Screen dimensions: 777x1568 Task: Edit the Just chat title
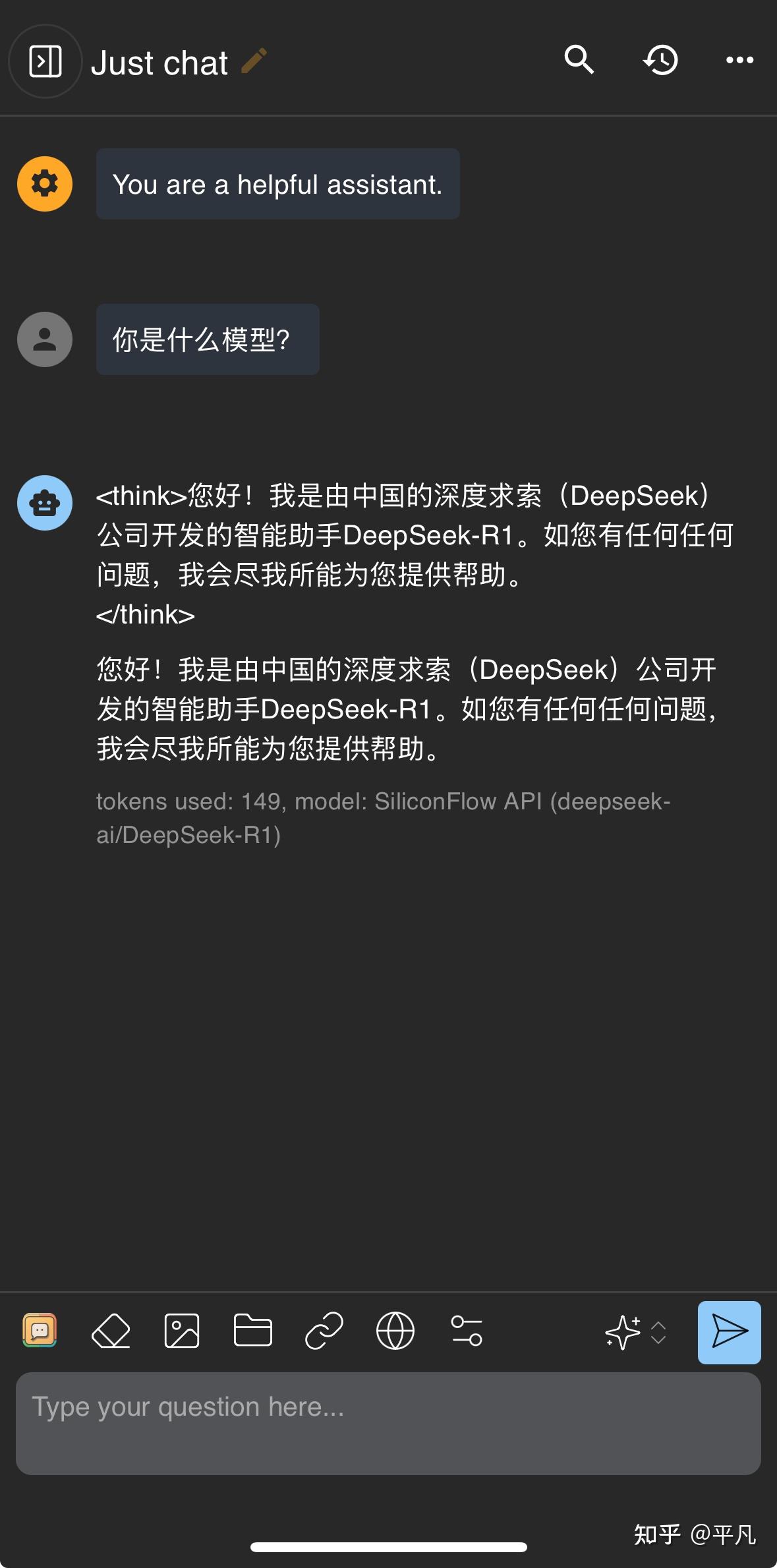[x=254, y=61]
